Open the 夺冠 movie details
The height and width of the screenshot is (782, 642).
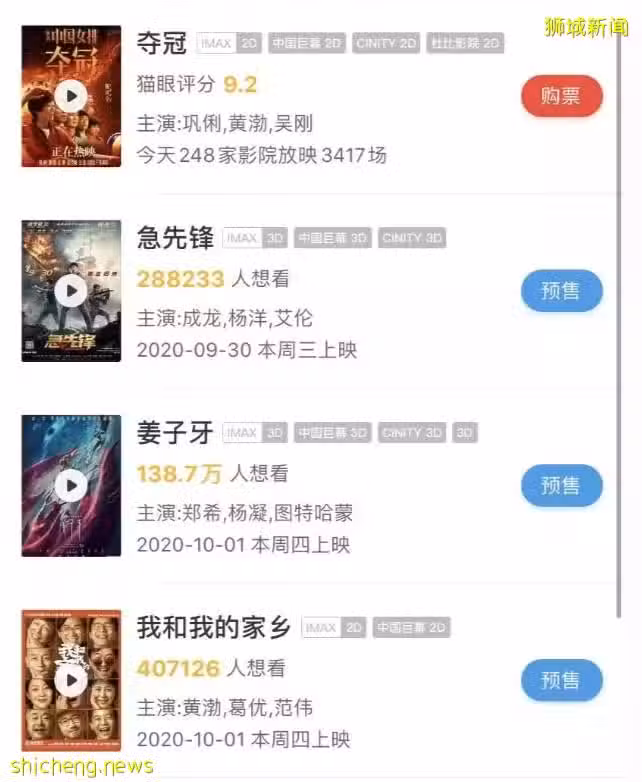(x=161, y=43)
